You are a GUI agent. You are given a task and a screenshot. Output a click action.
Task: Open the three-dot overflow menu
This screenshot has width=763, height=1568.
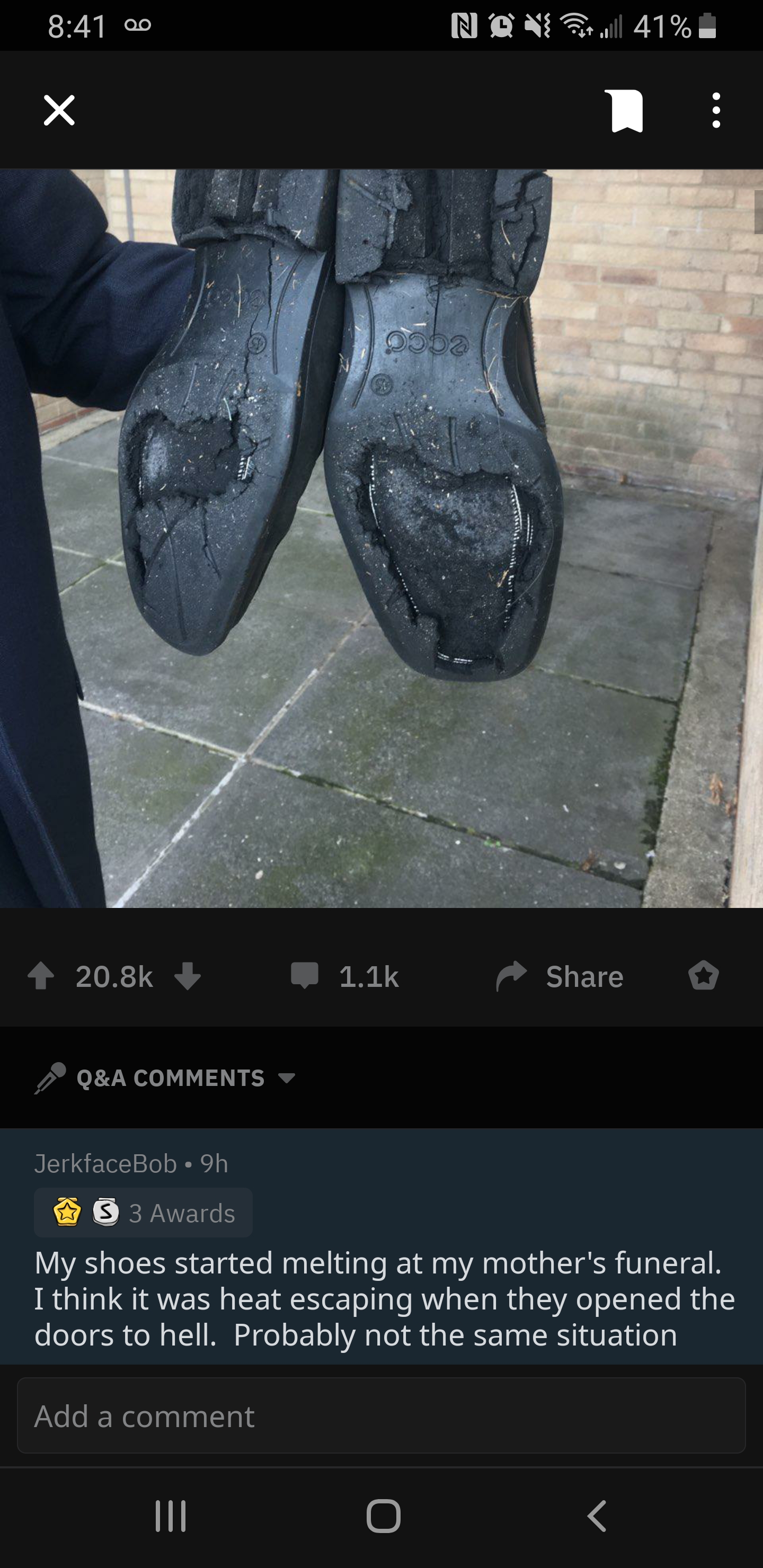[716, 110]
